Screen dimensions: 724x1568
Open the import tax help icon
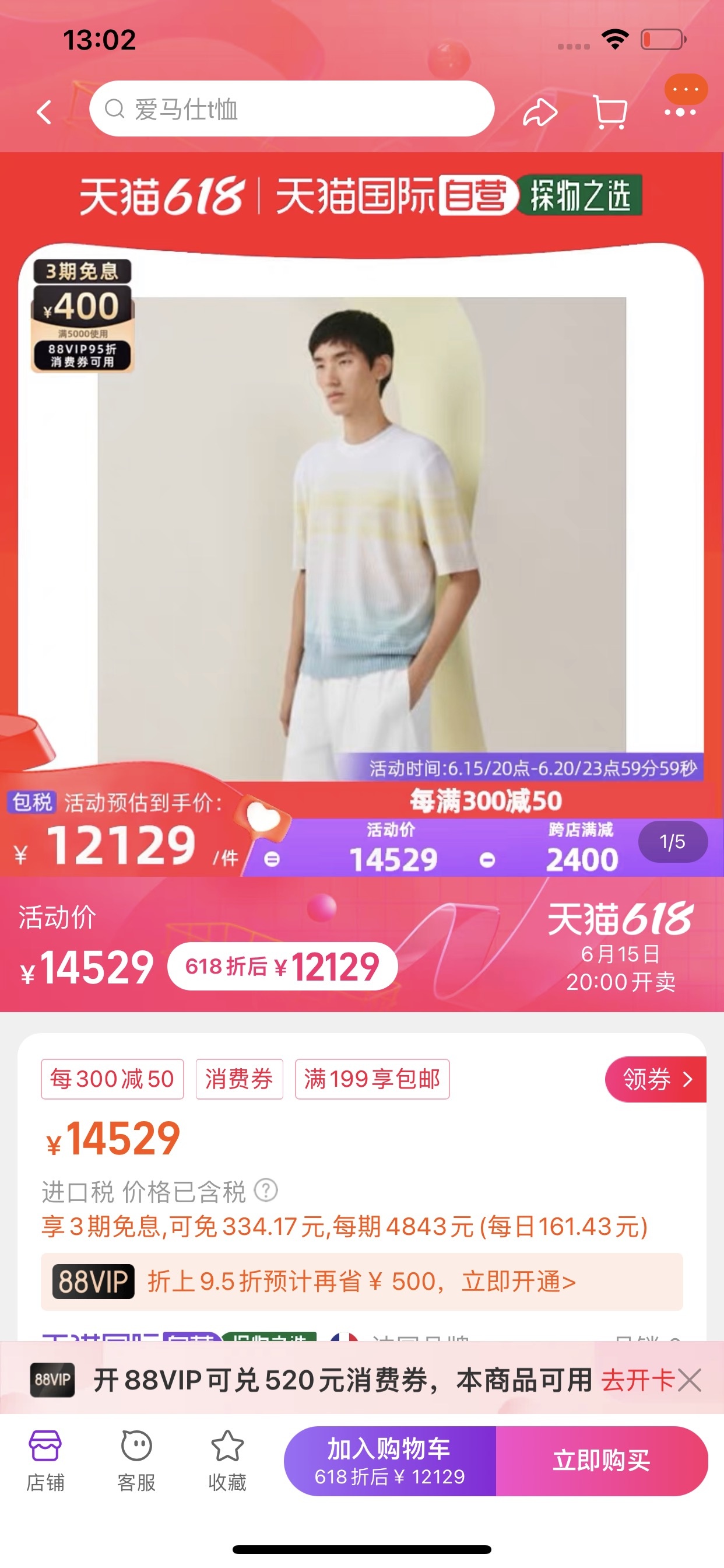(x=266, y=1189)
